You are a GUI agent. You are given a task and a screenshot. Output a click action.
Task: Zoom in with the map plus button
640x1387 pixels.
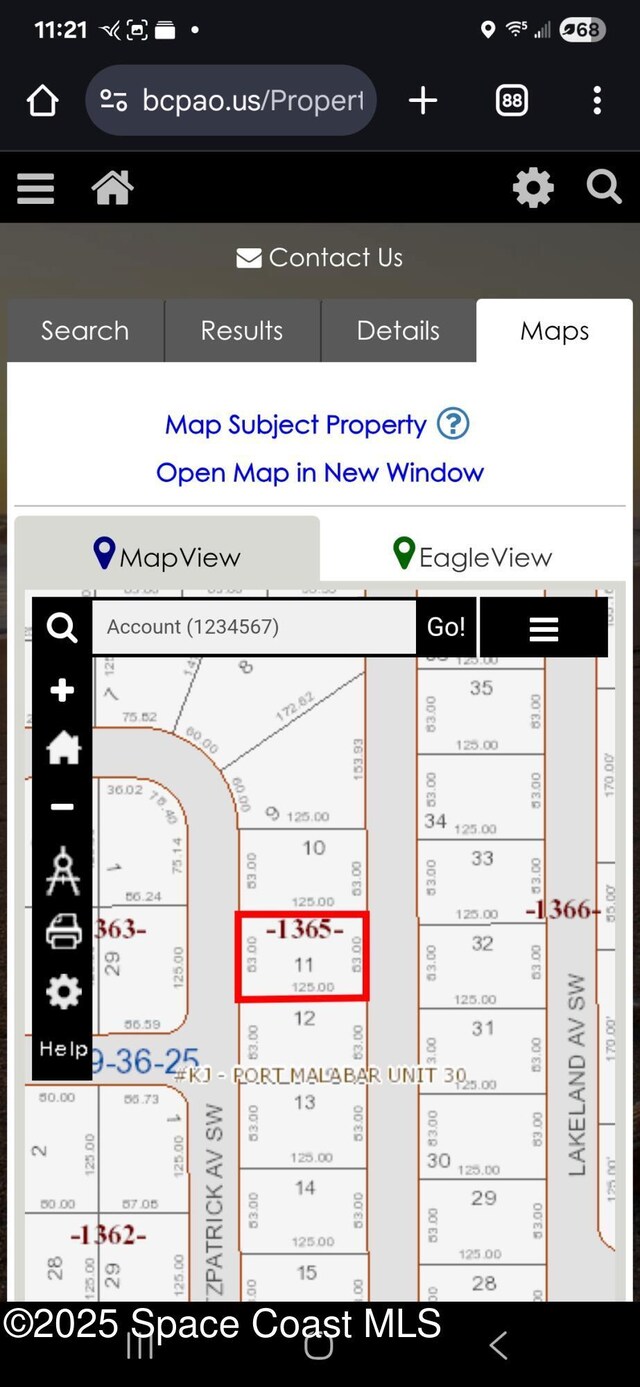tap(62, 690)
